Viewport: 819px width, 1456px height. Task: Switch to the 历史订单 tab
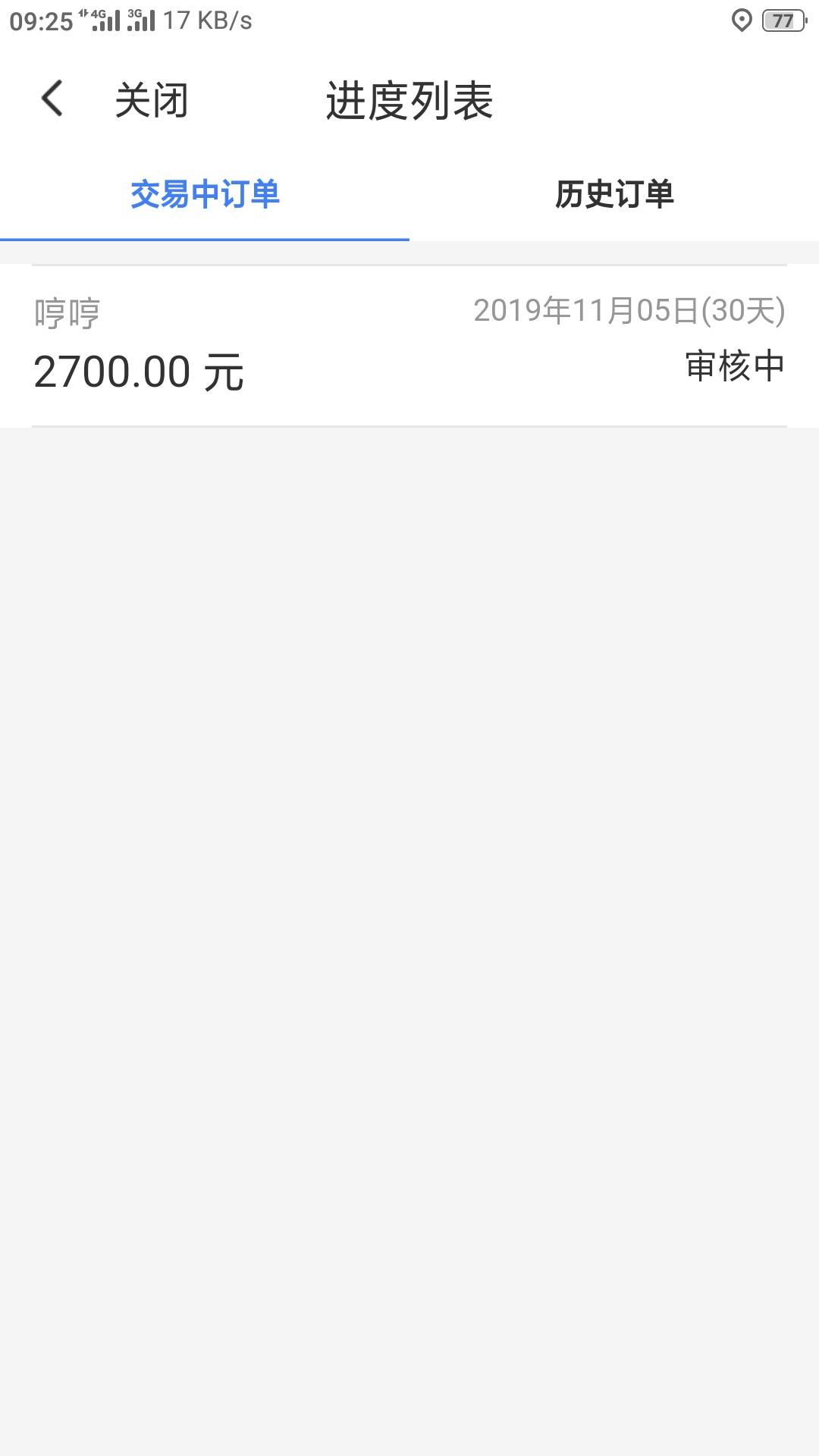pyautogui.click(x=614, y=194)
